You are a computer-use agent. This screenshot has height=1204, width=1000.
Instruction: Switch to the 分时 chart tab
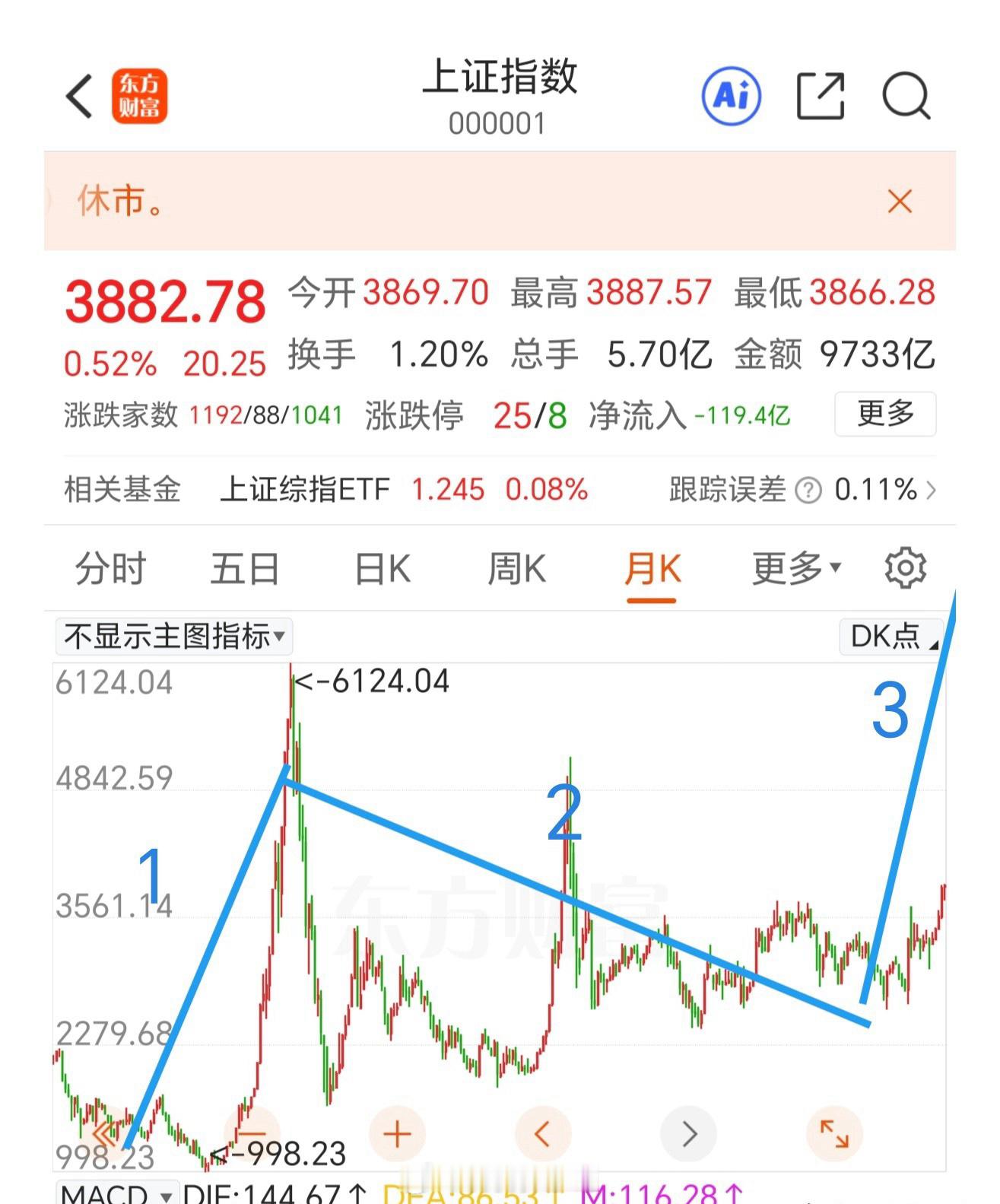coord(110,569)
